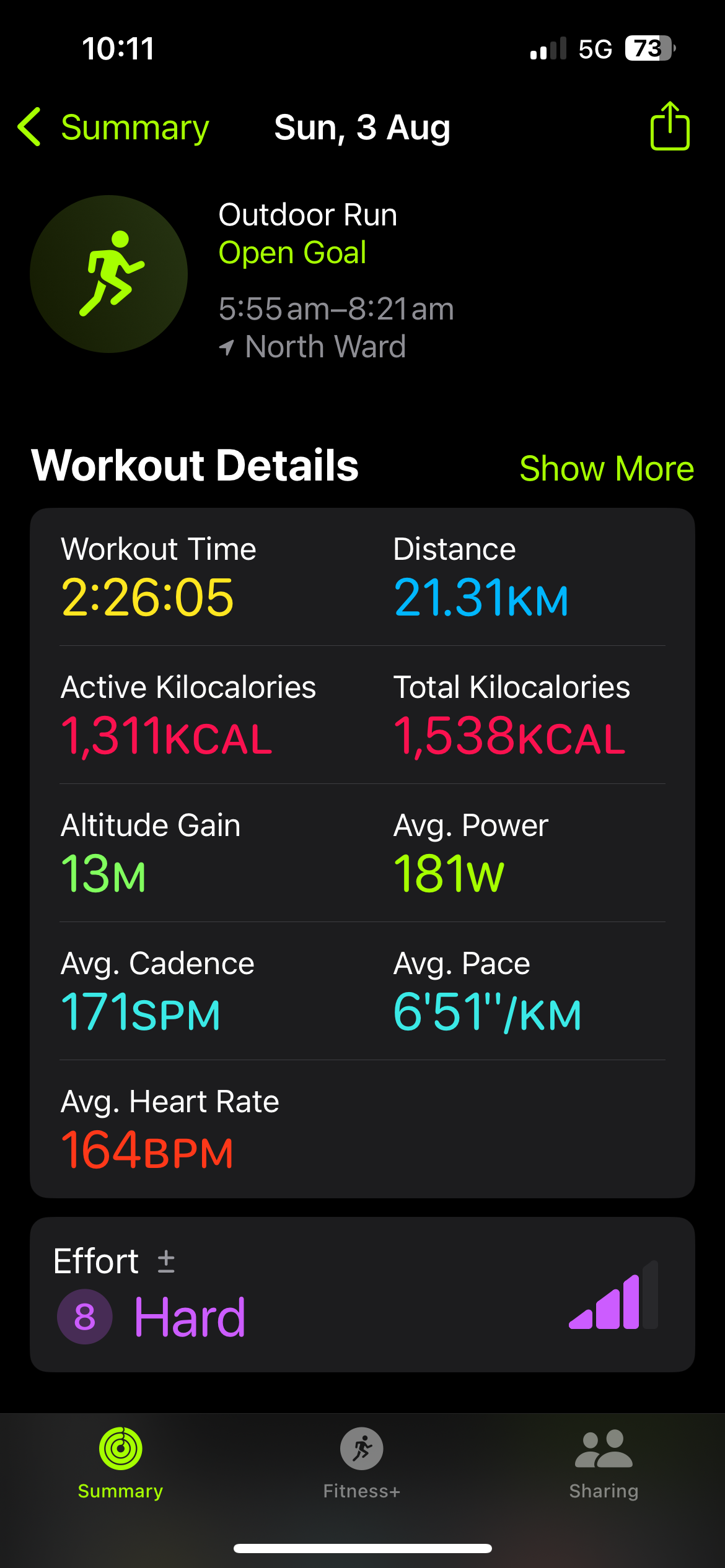Switch to the Fitness+ tab
The height and width of the screenshot is (1568, 725).
362,1464
